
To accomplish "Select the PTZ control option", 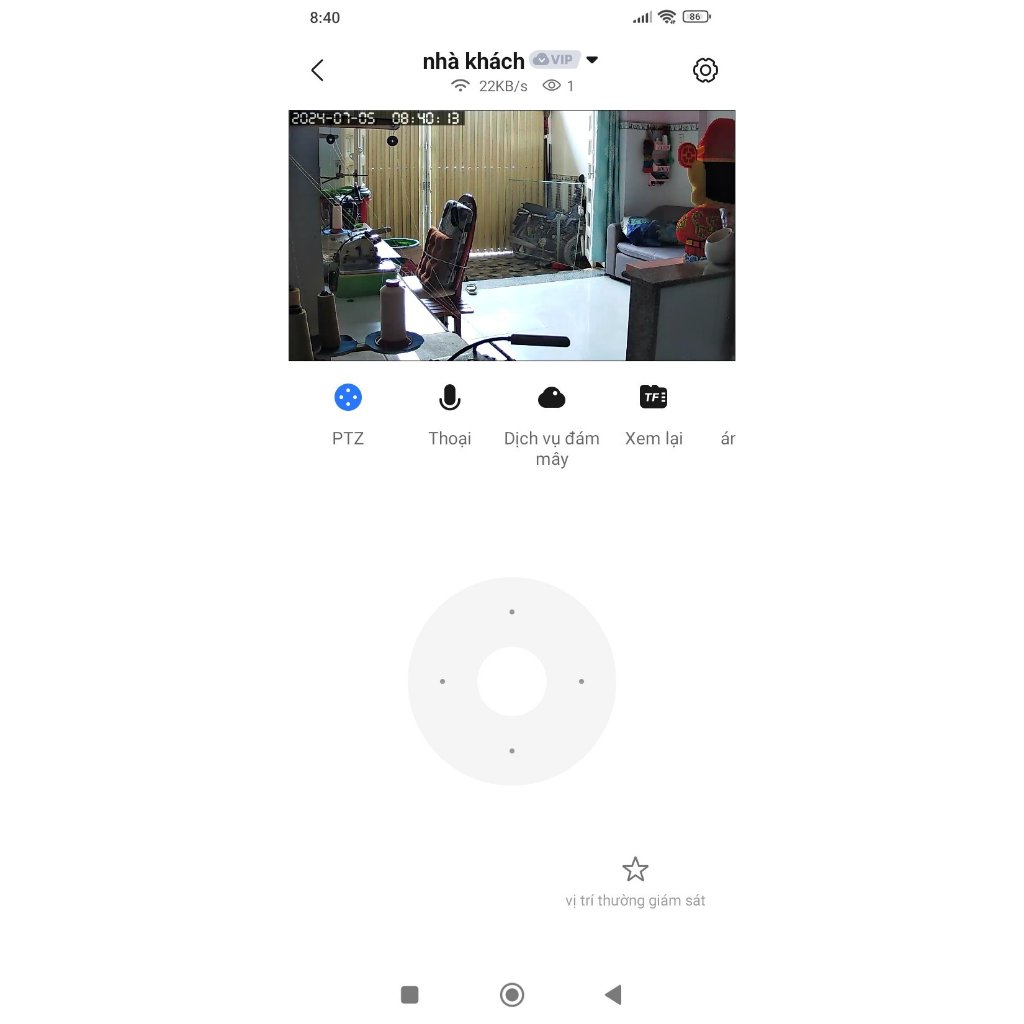I will tap(348, 398).
